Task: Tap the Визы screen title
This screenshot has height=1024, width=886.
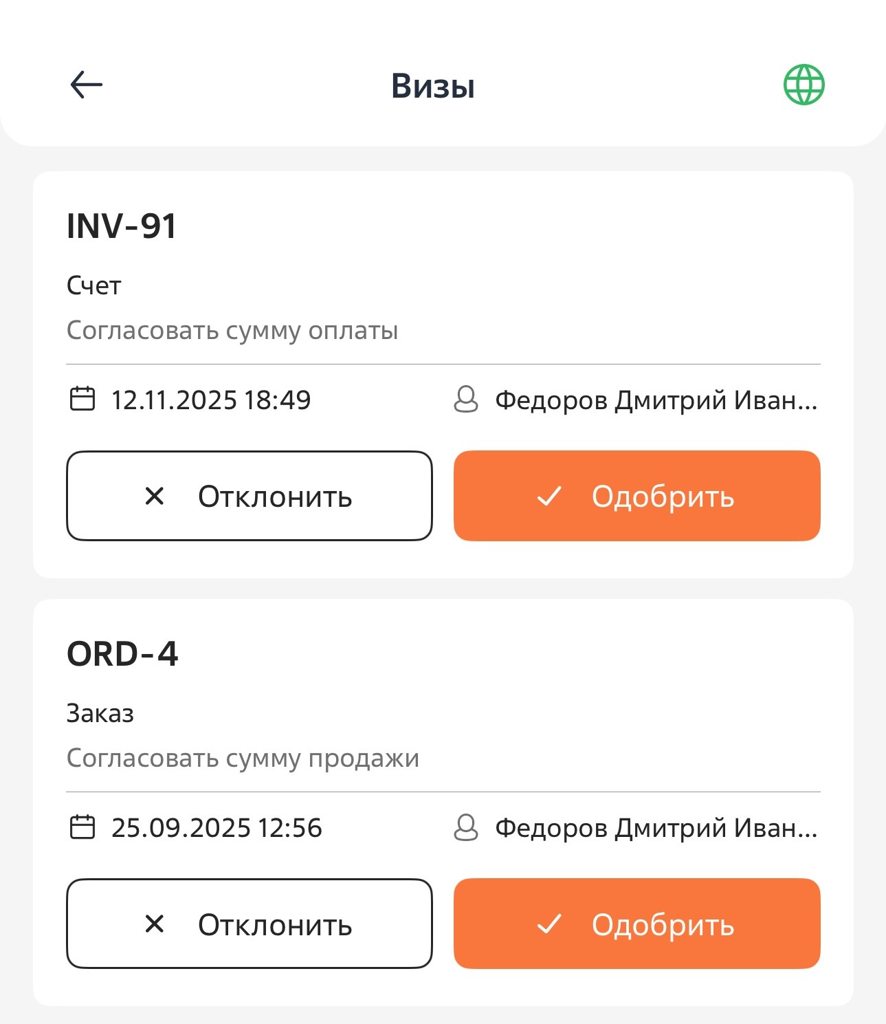Action: click(x=433, y=84)
